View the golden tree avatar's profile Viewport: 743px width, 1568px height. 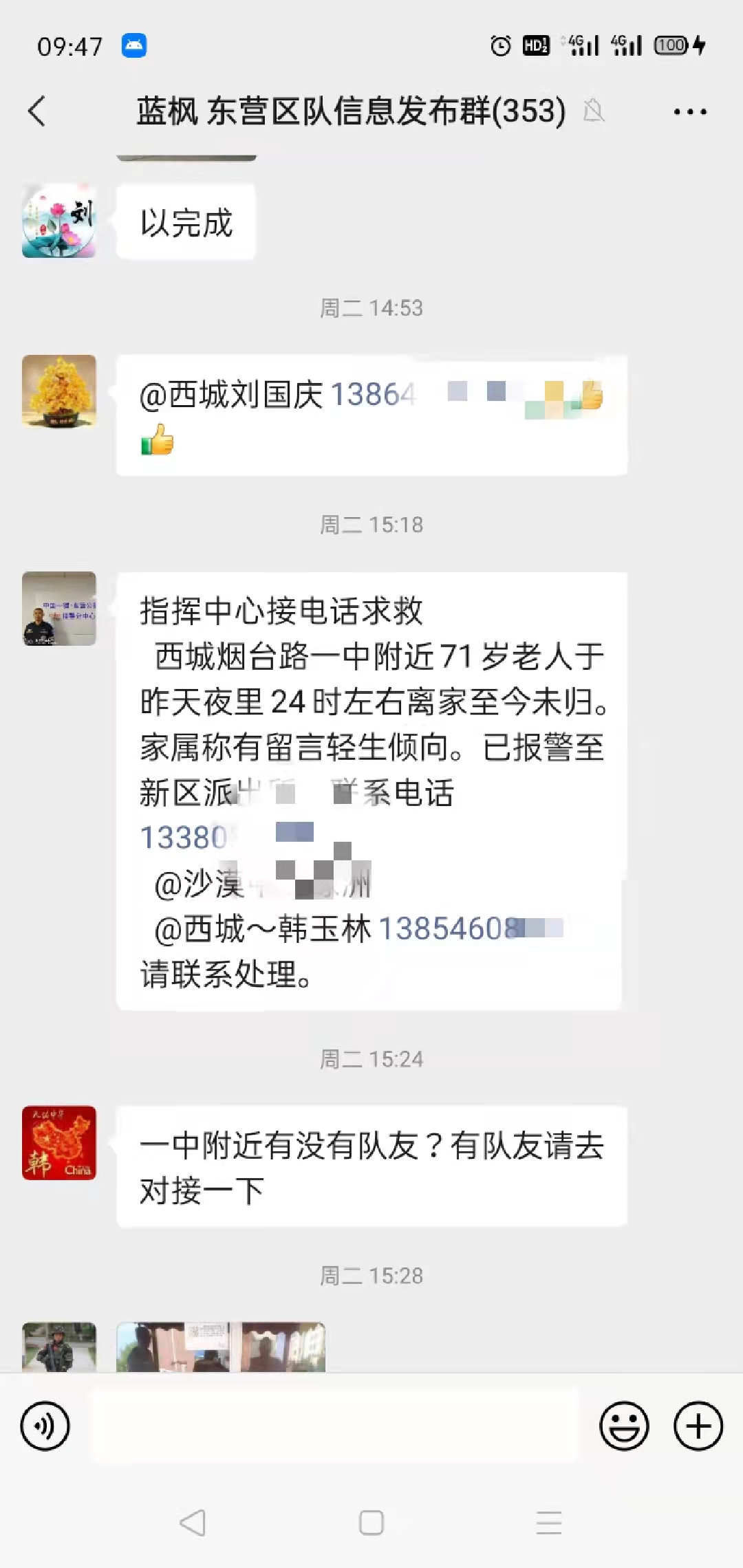(x=59, y=391)
